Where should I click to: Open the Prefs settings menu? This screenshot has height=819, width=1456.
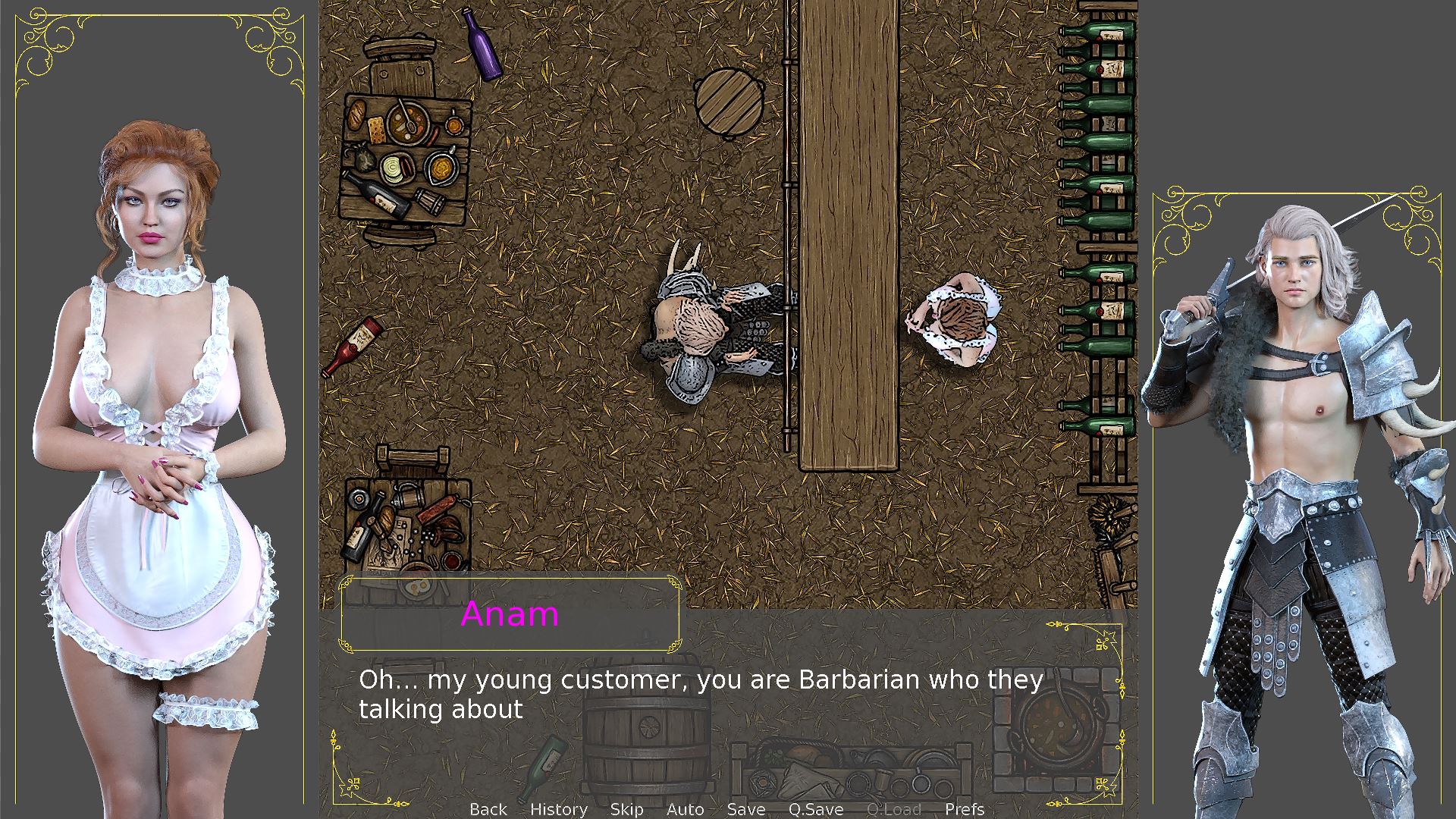964,809
